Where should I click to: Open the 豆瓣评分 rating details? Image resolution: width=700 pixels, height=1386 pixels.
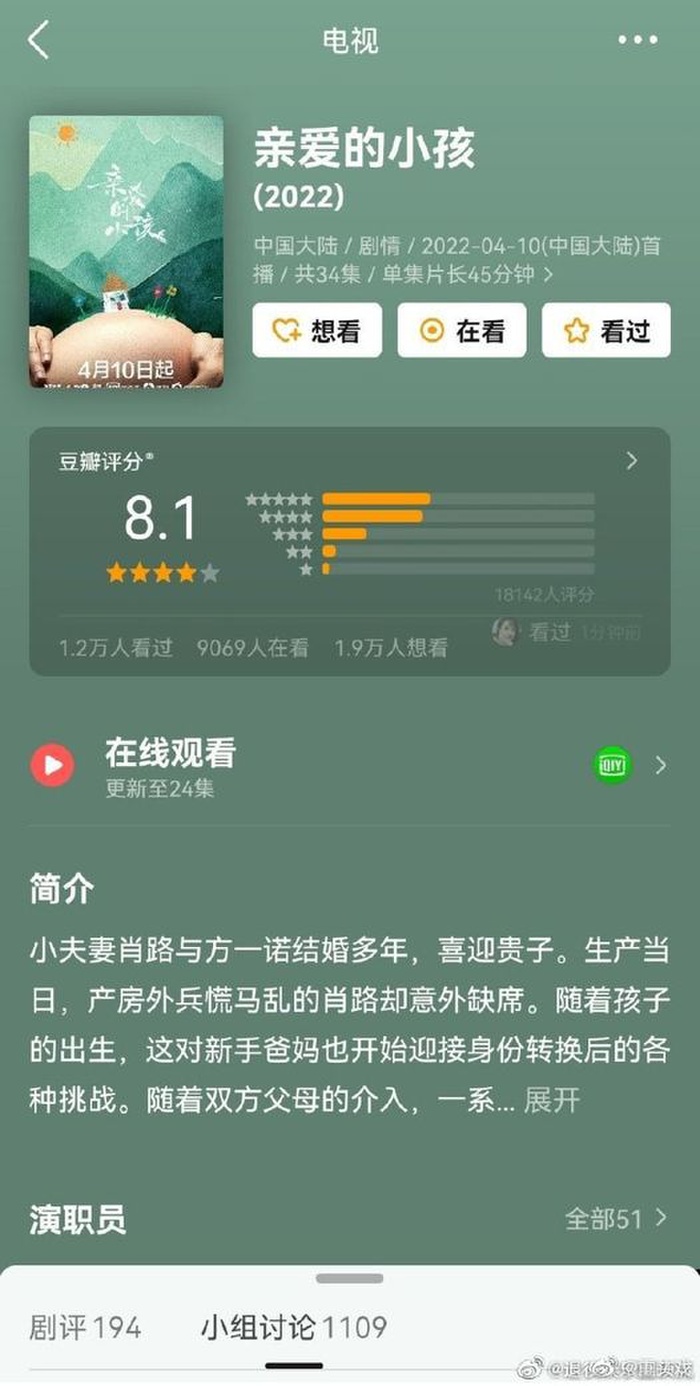click(x=631, y=461)
